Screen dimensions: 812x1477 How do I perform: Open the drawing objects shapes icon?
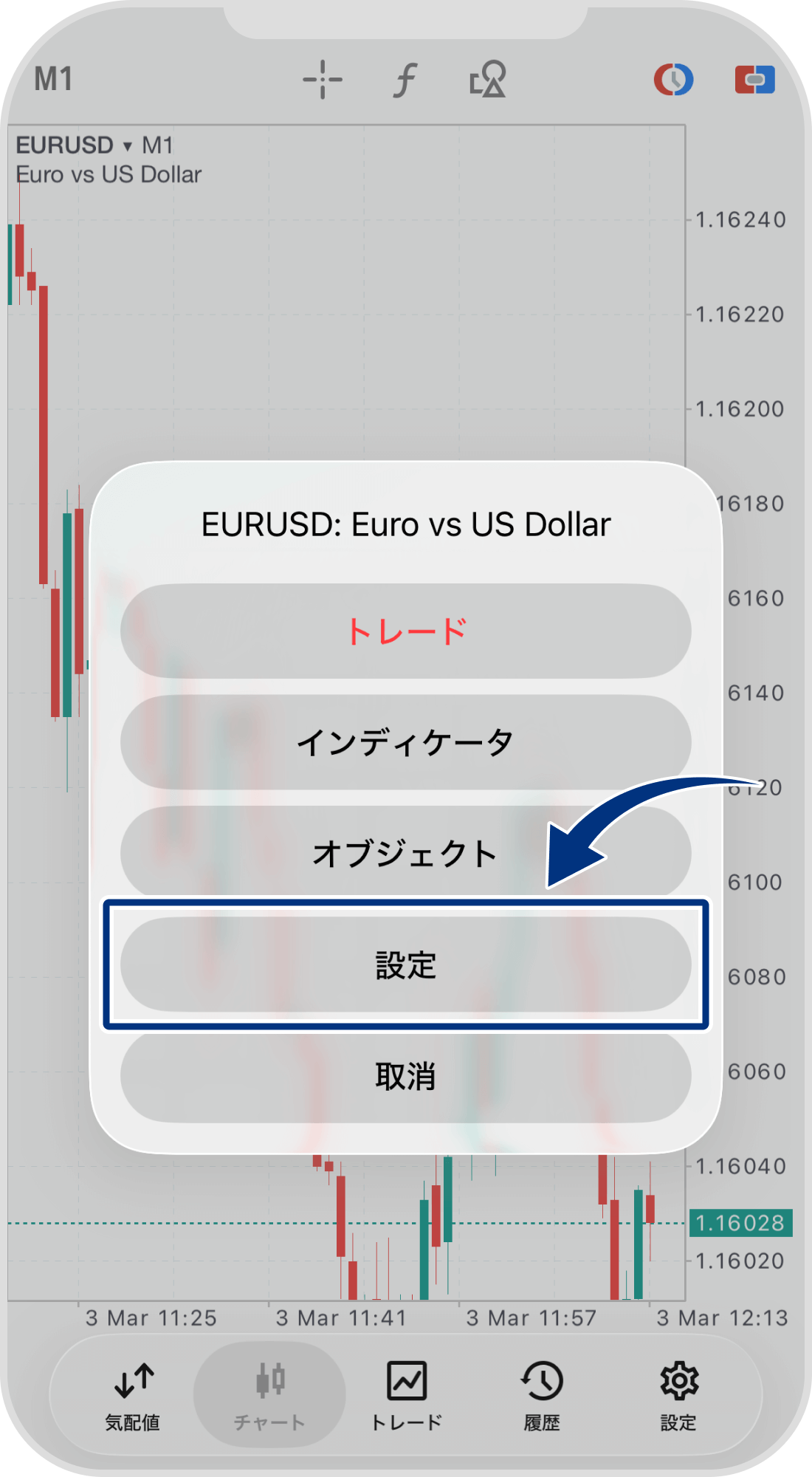point(487,80)
